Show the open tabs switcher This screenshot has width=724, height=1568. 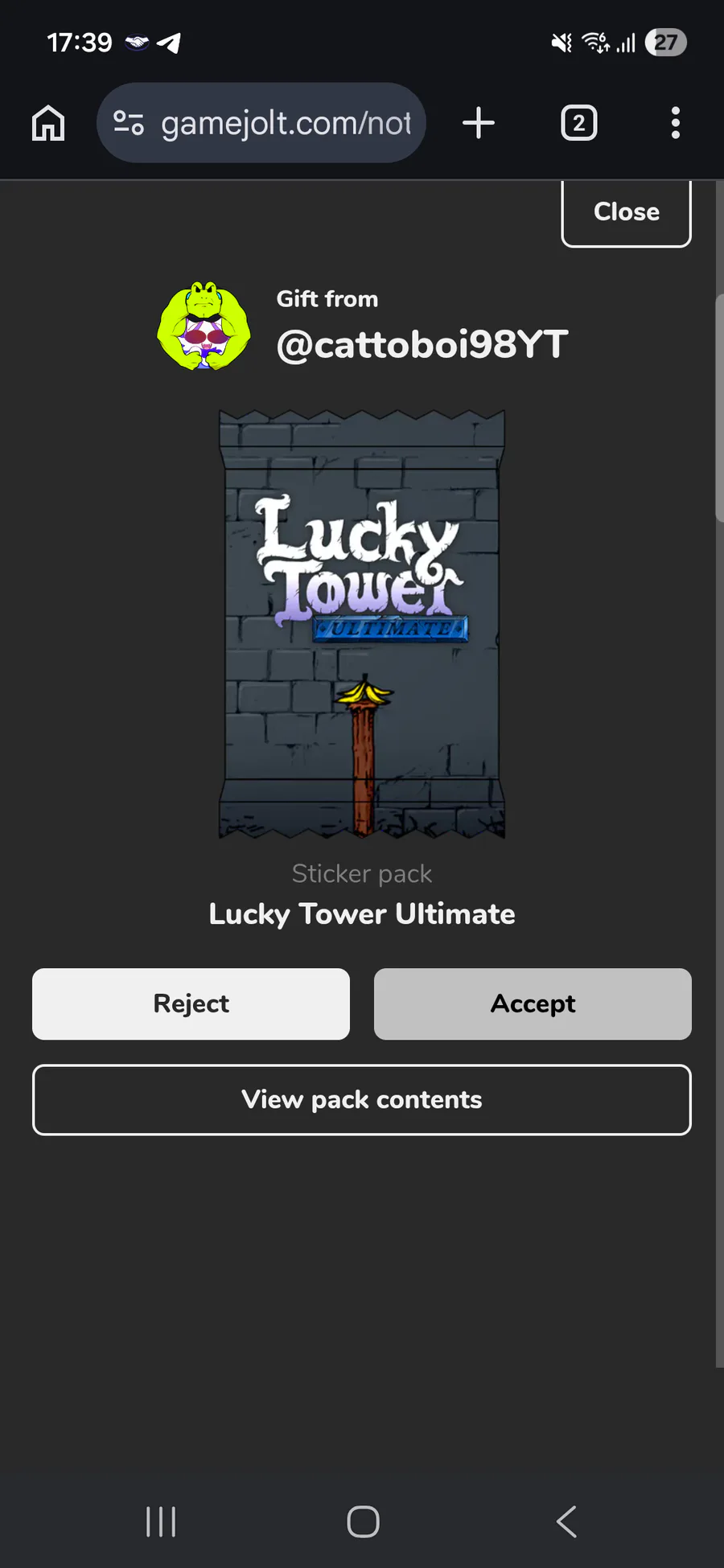(578, 123)
